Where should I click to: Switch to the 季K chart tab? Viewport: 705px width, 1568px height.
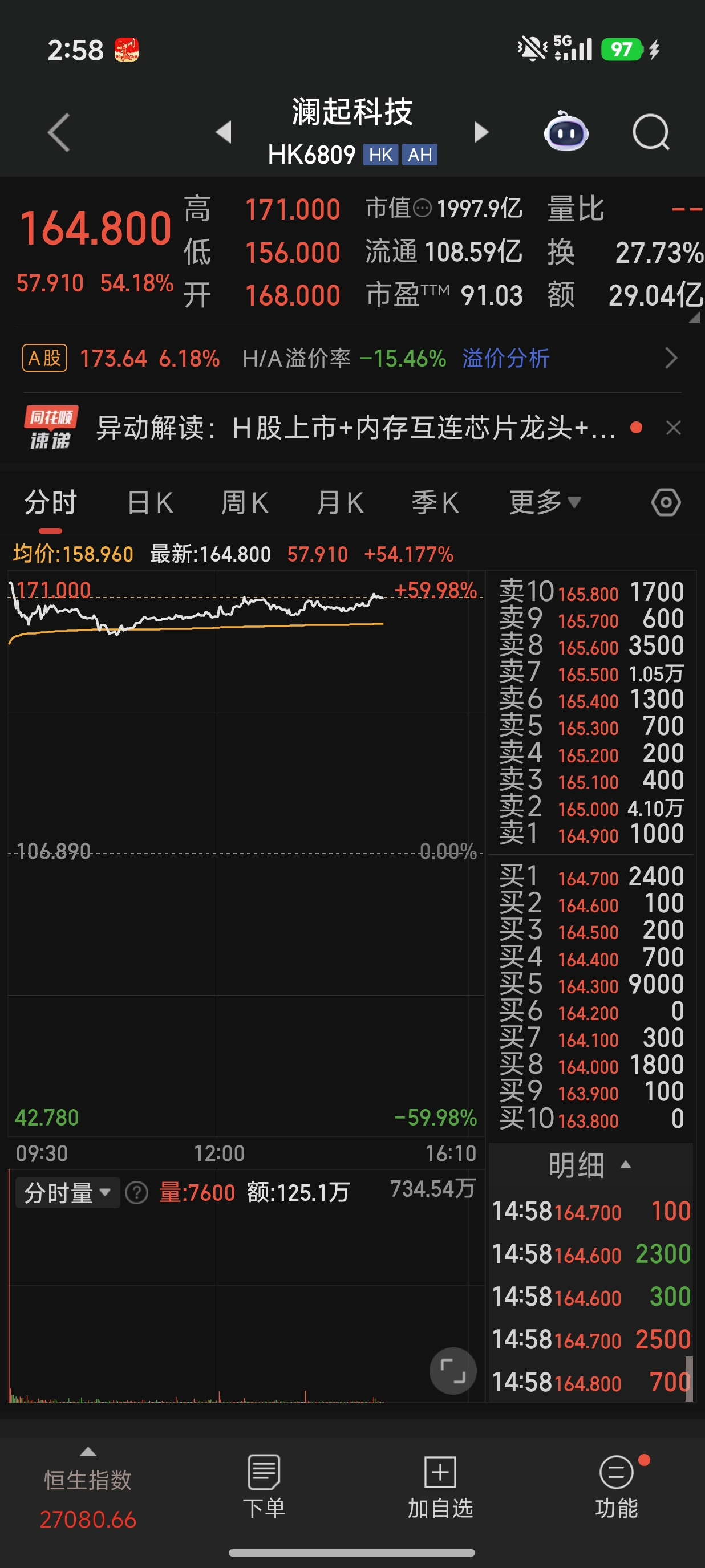[x=435, y=503]
